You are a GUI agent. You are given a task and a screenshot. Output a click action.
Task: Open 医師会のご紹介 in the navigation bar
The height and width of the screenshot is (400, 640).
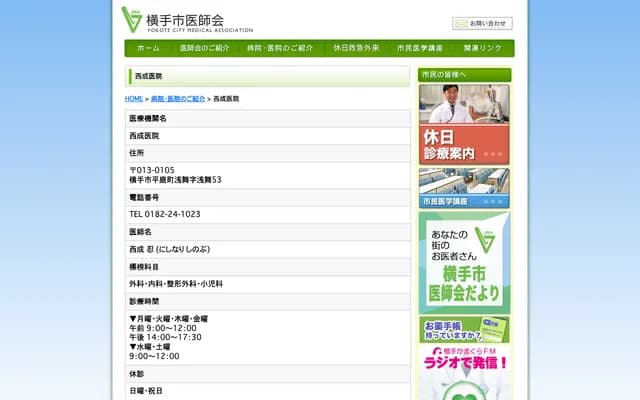click(205, 48)
